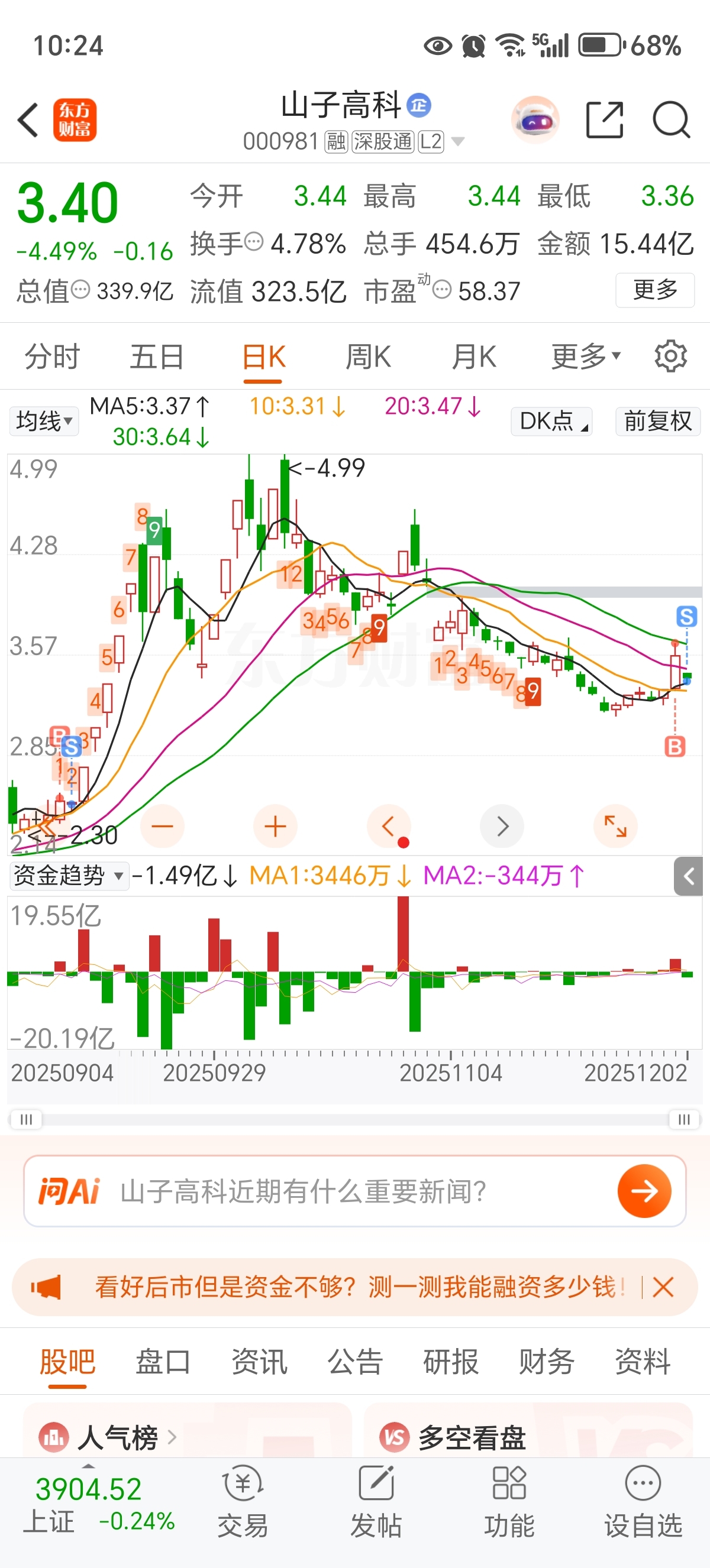Show more quote details via 更多 button
Image resolution: width=710 pixels, height=1568 pixels.
point(654,290)
